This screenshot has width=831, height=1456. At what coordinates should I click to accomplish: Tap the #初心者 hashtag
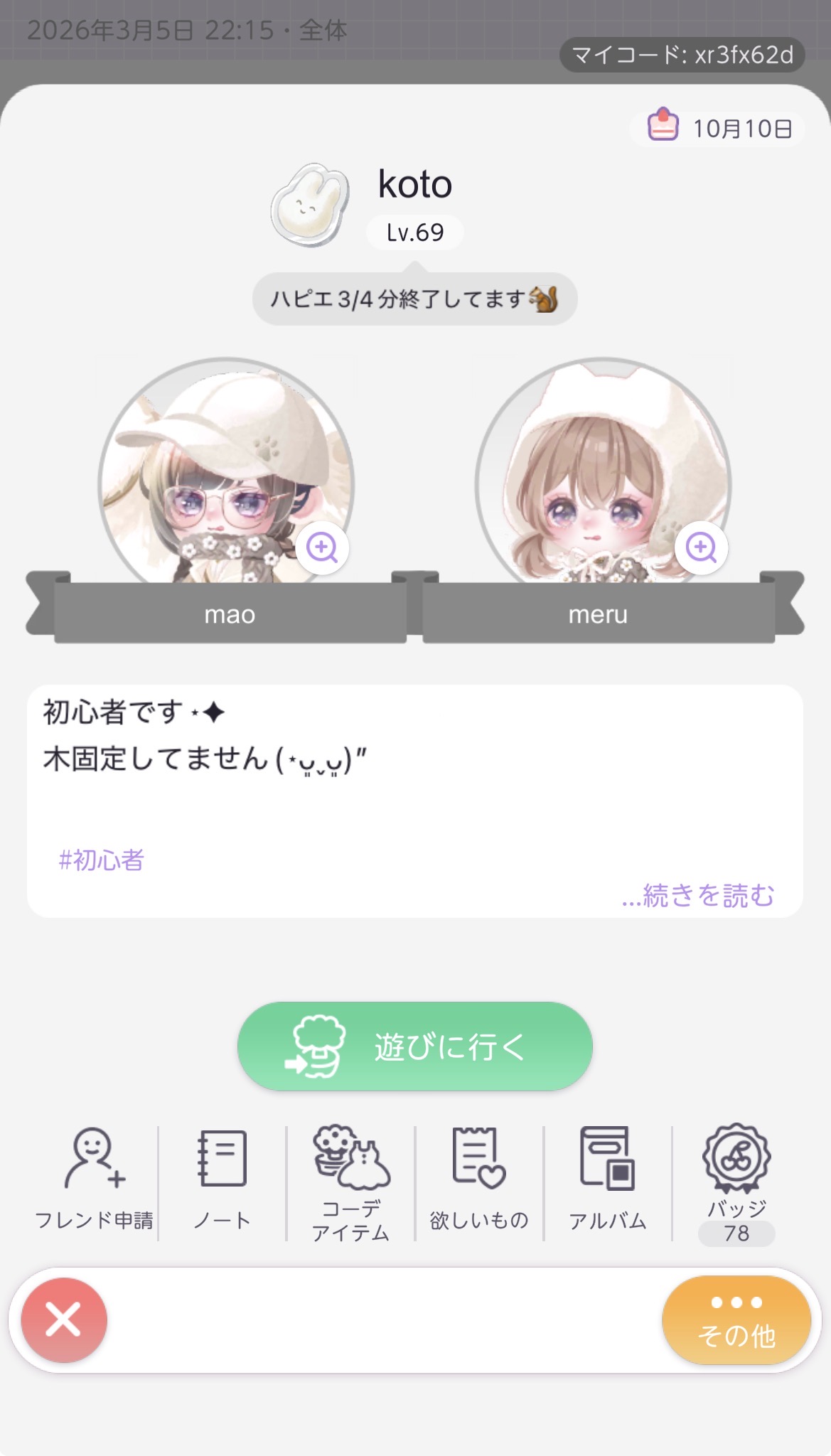click(x=102, y=860)
